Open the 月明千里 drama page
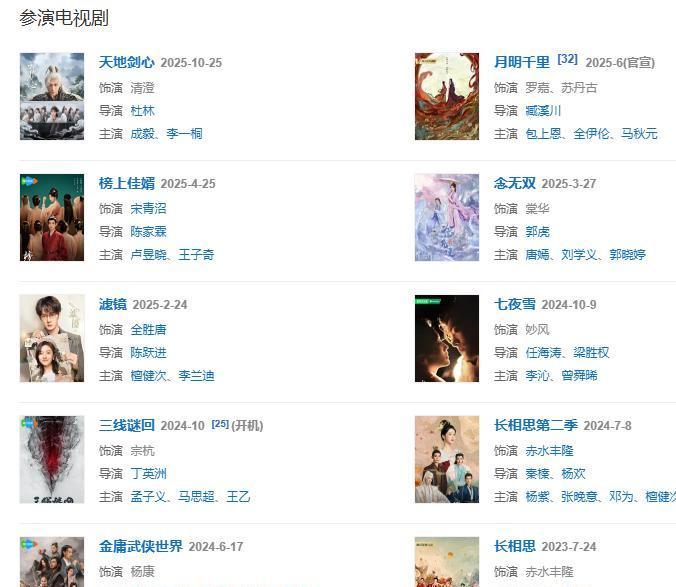Screen dimensions: 676x587 521,63
